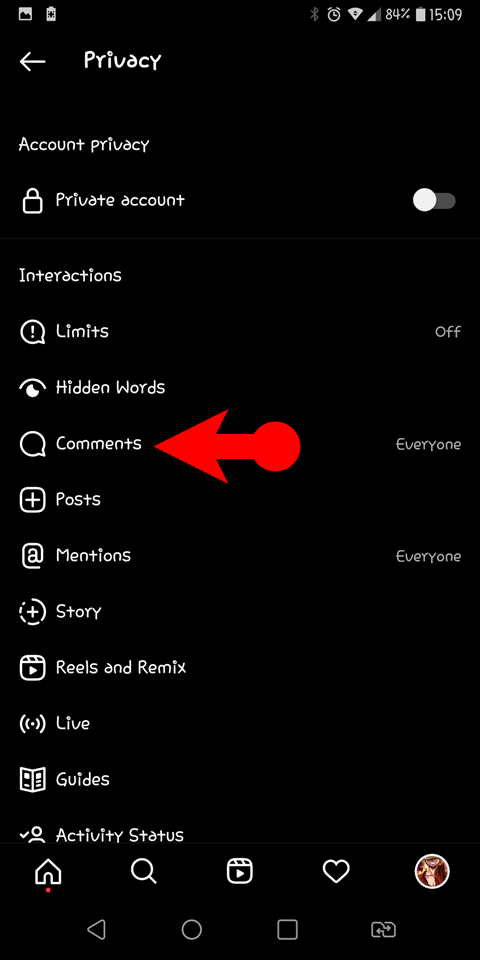Open Hidden Words settings
Viewport: 480px width, 960px height.
[x=240, y=388]
